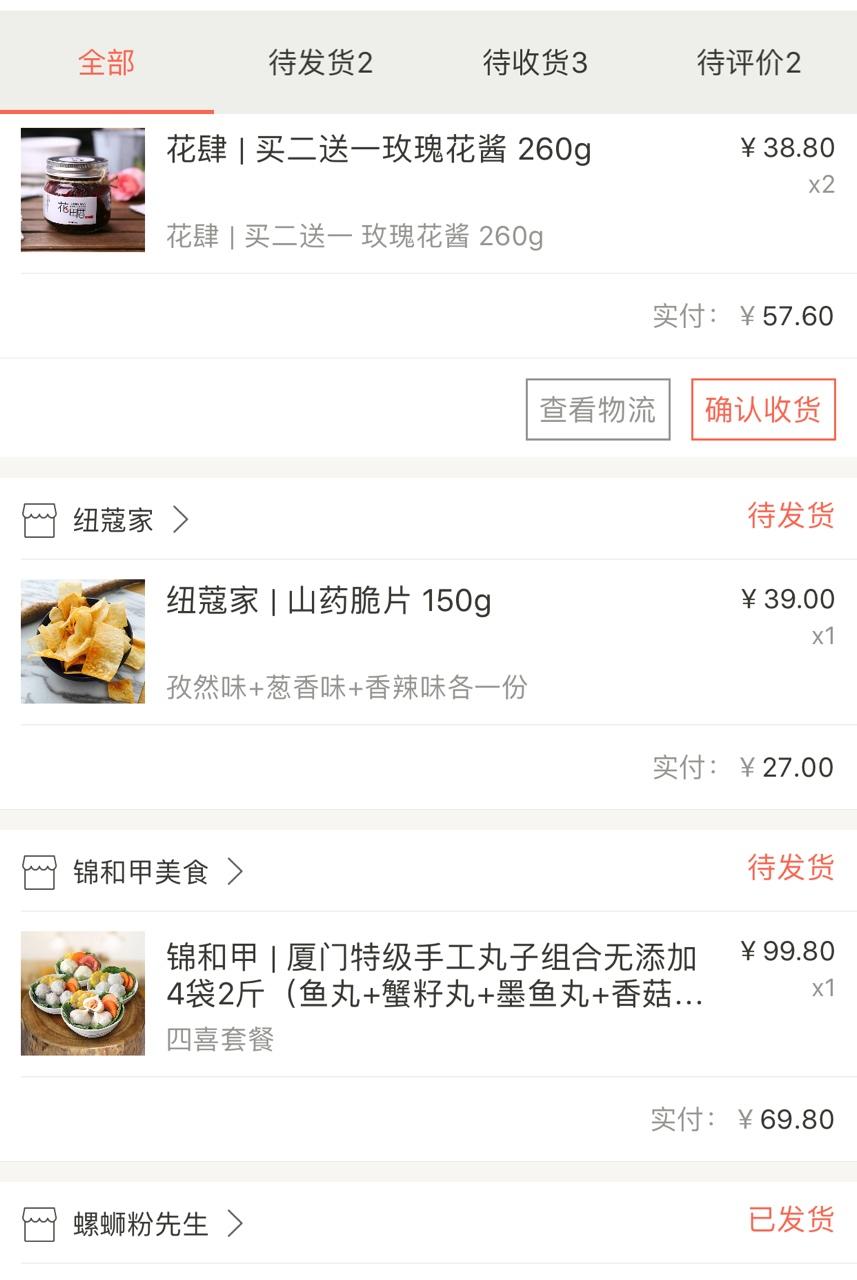This screenshot has height=1280, width=857.
Task: Open the 待收货 tab
Action: coord(535,63)
